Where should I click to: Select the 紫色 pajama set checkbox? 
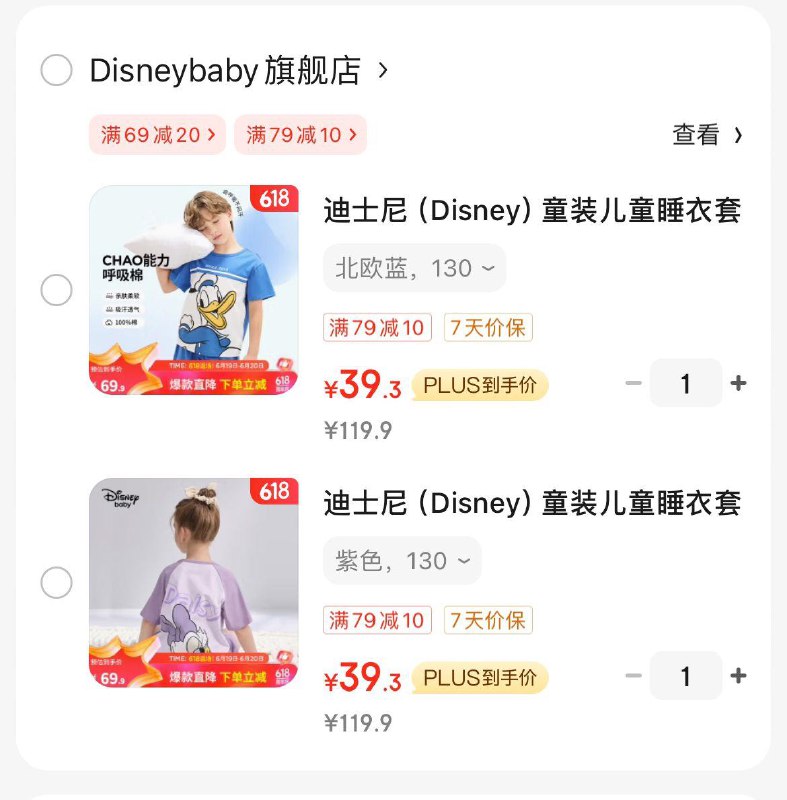tap(56, 582)
